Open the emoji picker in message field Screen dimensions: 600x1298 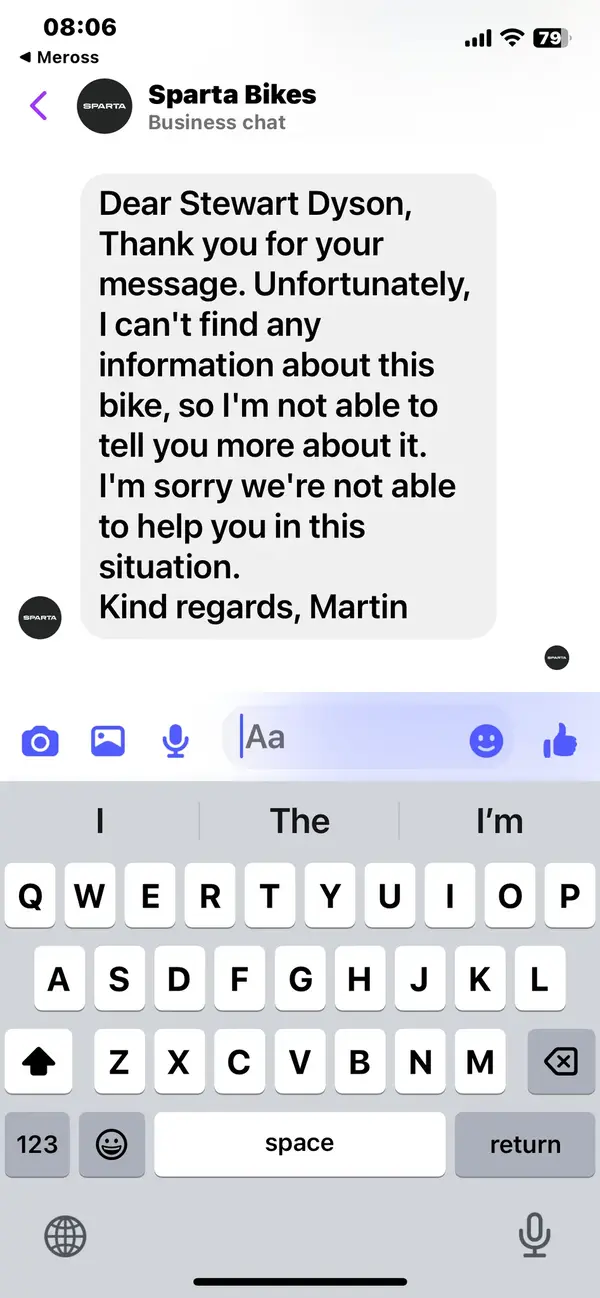point(486,741)
